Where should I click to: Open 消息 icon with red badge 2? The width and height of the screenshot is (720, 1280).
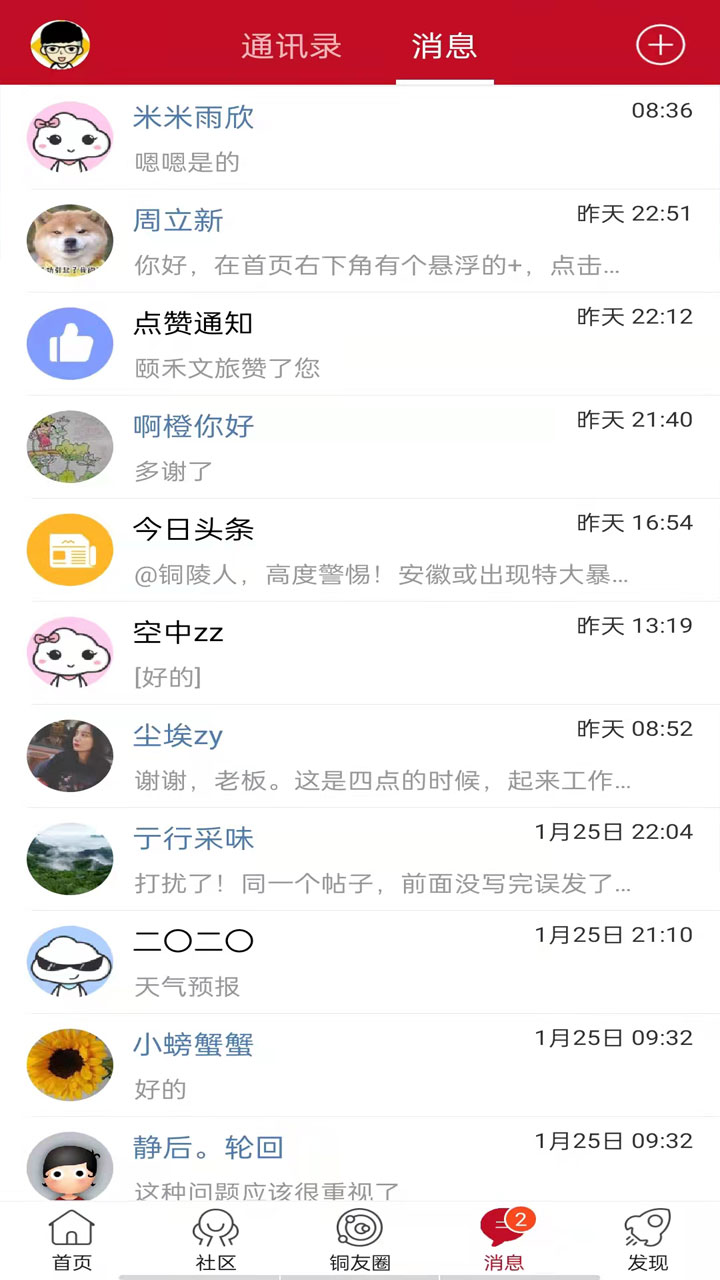[503, 1238]
